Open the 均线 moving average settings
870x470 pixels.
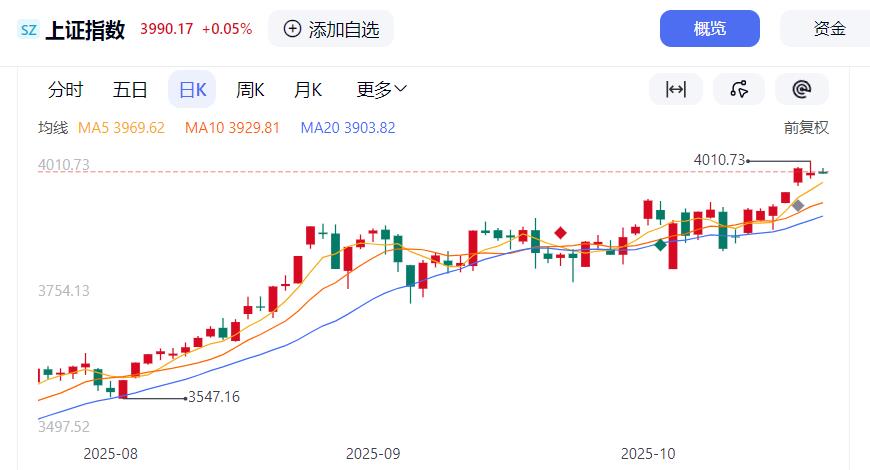[x=52, y=128]
